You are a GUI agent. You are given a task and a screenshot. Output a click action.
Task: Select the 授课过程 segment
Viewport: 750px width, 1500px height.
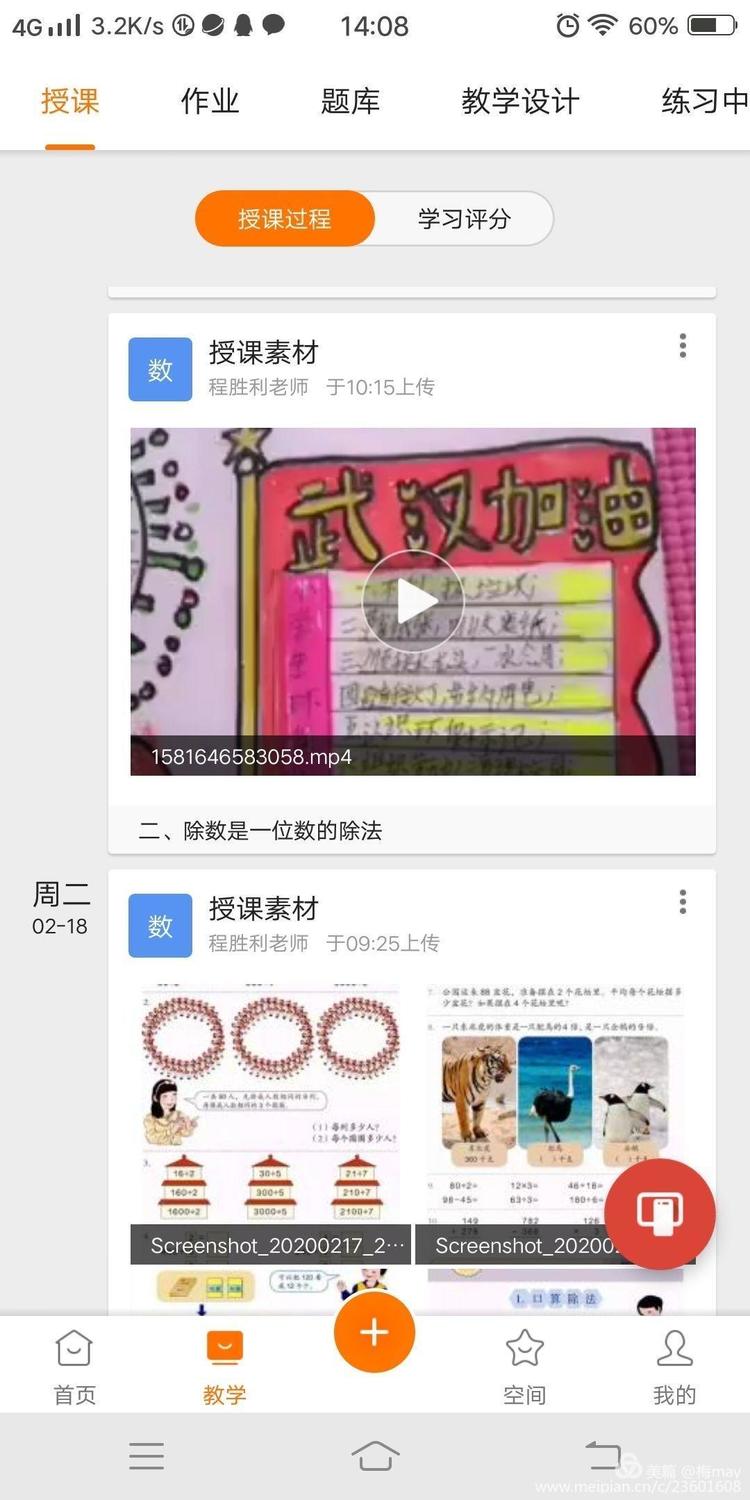coord(285,219)
